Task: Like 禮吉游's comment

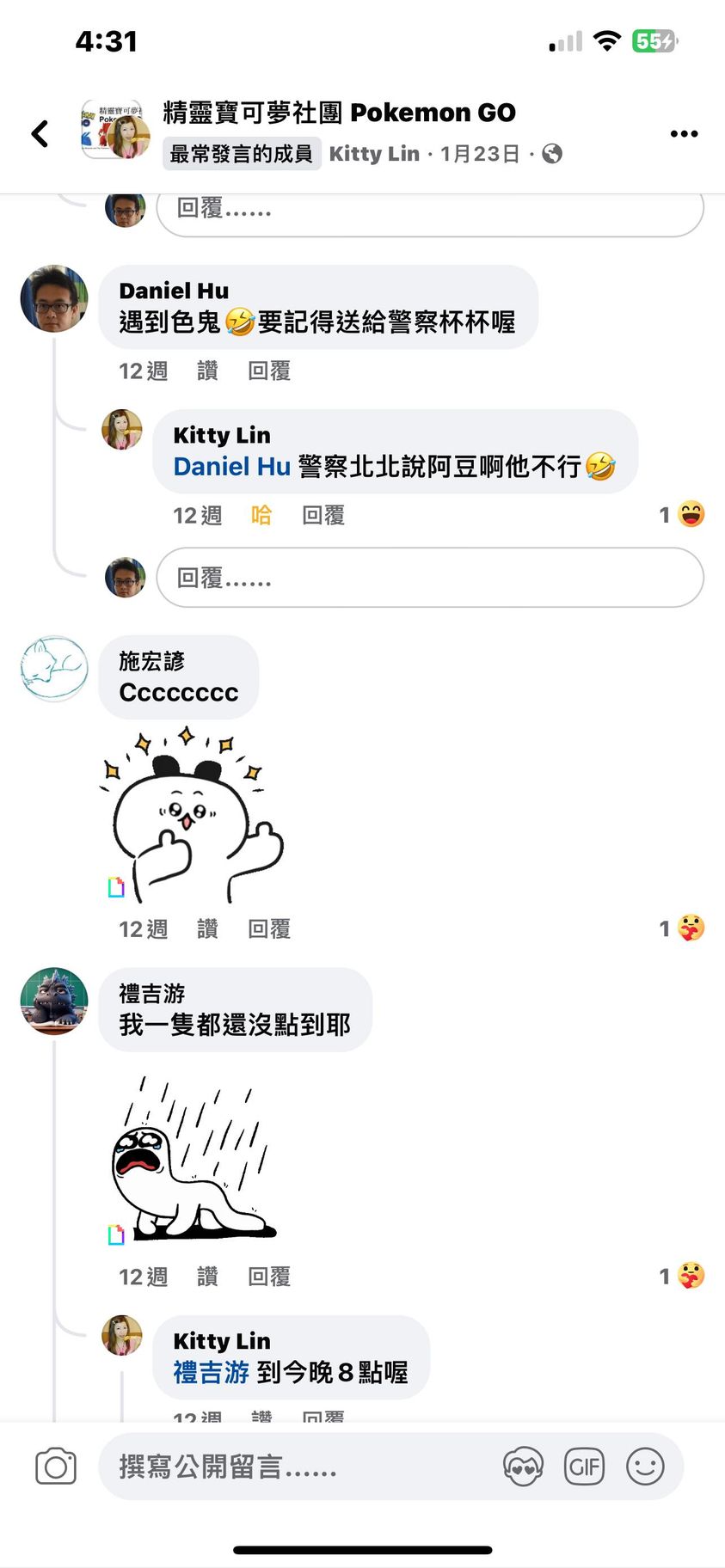Action: 207,1277
